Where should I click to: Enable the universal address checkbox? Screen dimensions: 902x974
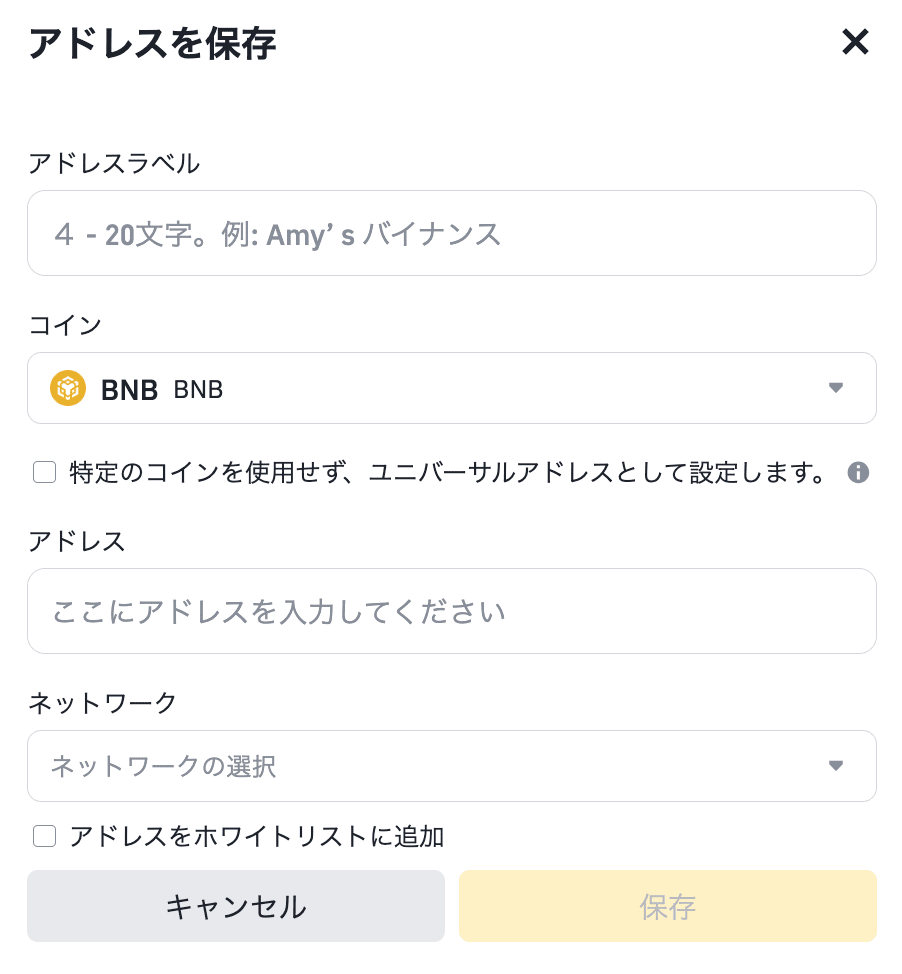pyautogui.click(x=44, y=471)
